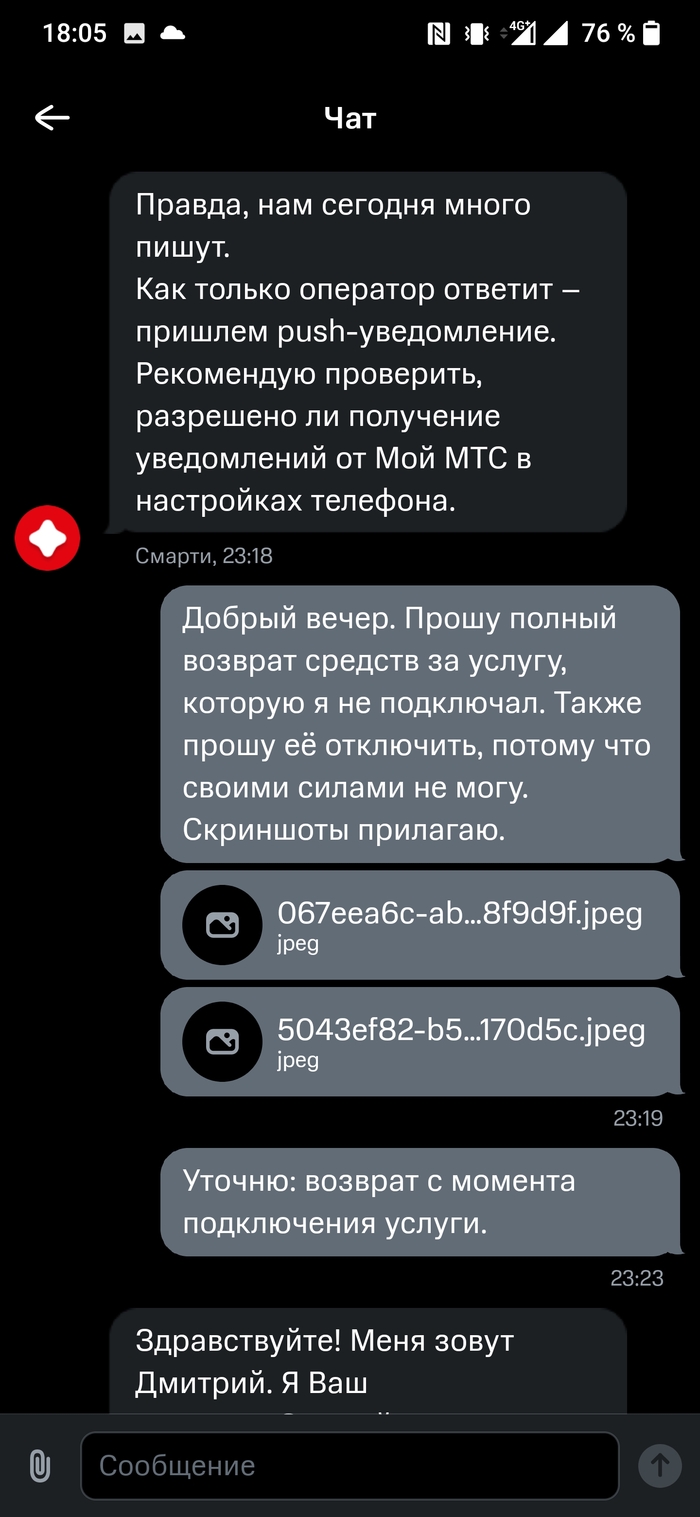Focus the Сообщение message input field
This screenshot has width=700, height=1517.
coord(350,1466)
